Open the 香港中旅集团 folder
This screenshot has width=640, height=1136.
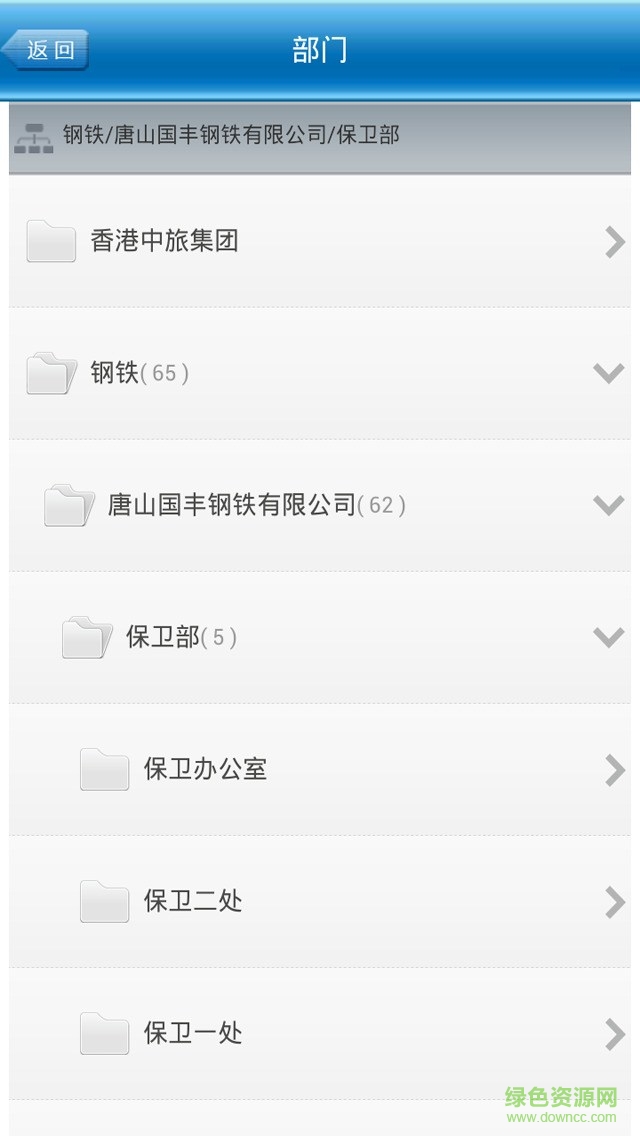[x=320, y=242]
